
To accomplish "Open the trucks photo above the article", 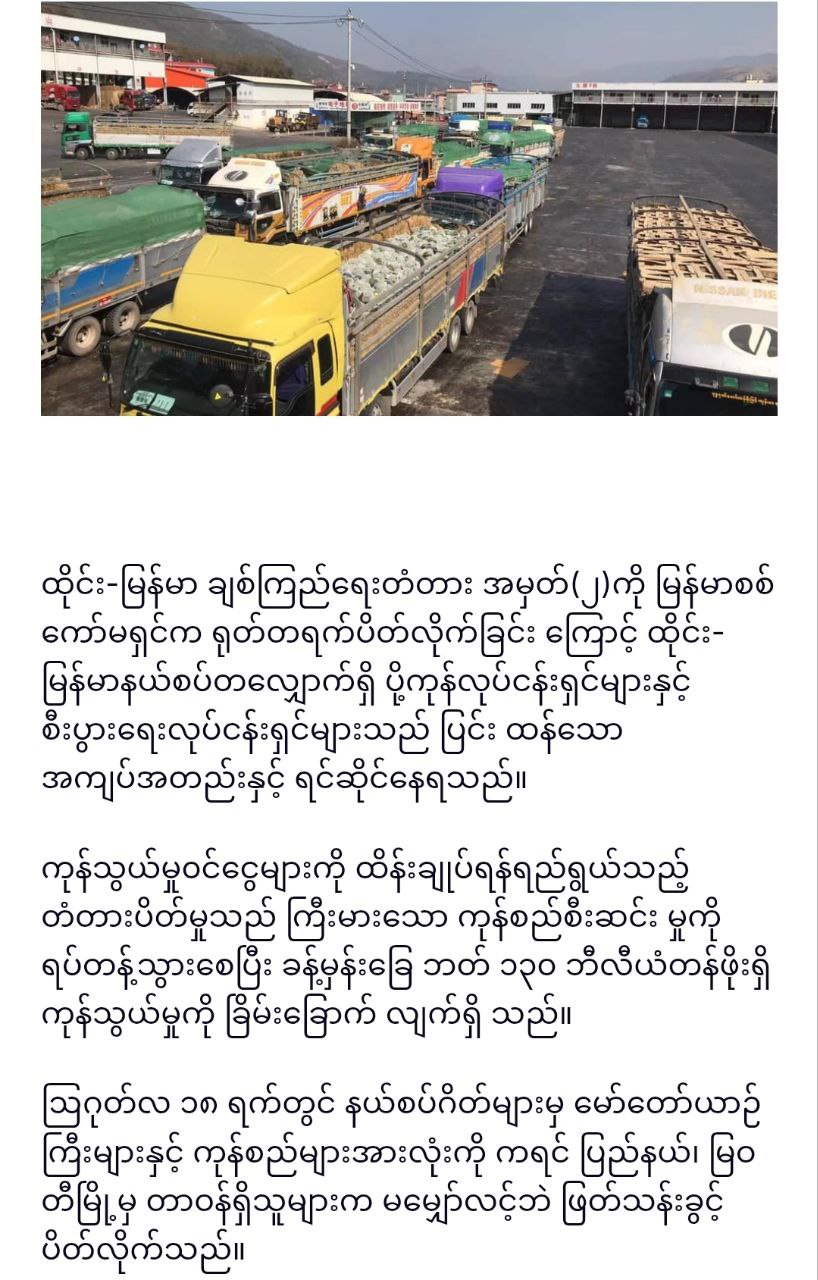I will tap(408, 208).
